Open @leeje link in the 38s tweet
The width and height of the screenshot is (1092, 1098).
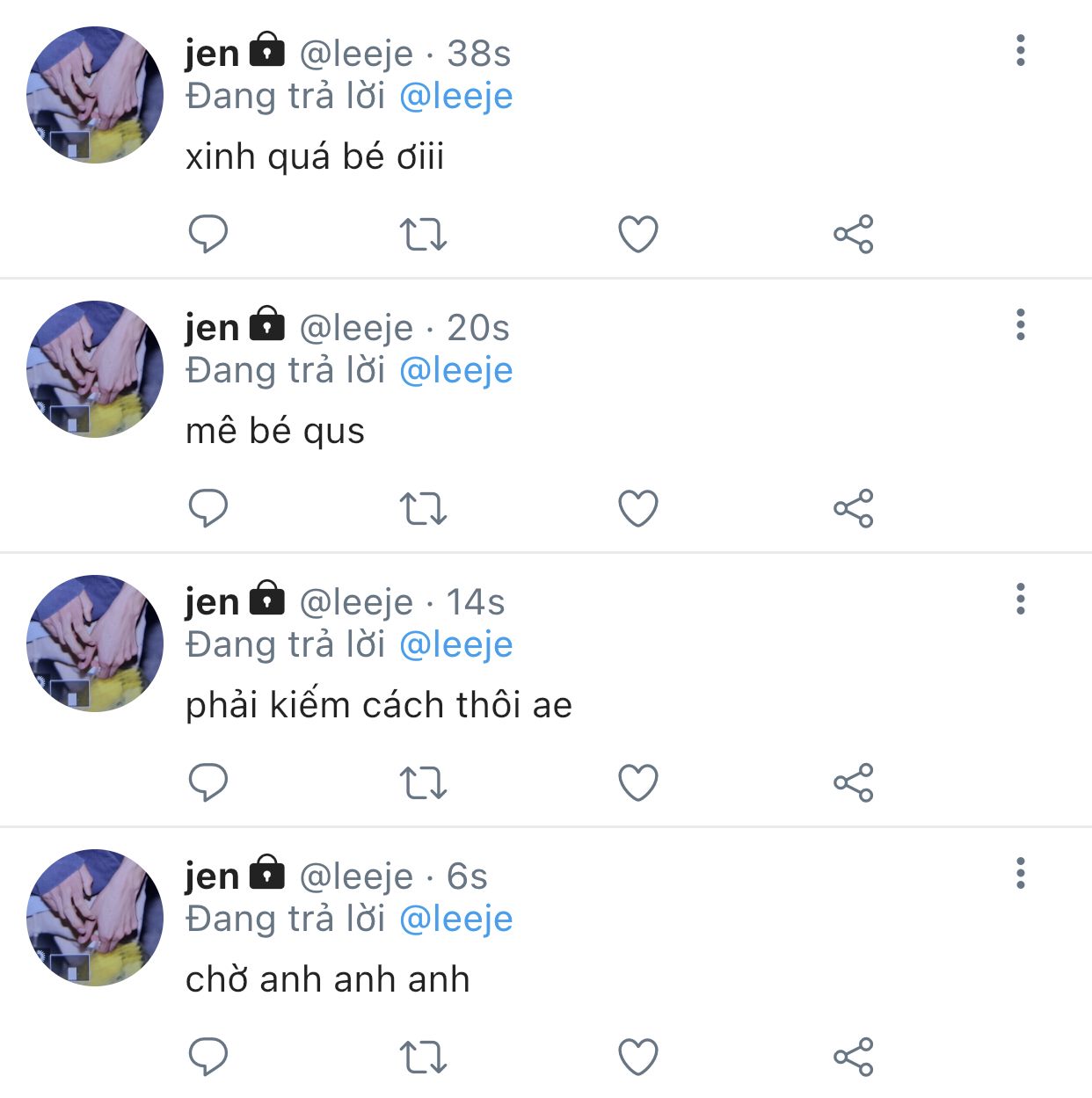(x=455, y=97)
